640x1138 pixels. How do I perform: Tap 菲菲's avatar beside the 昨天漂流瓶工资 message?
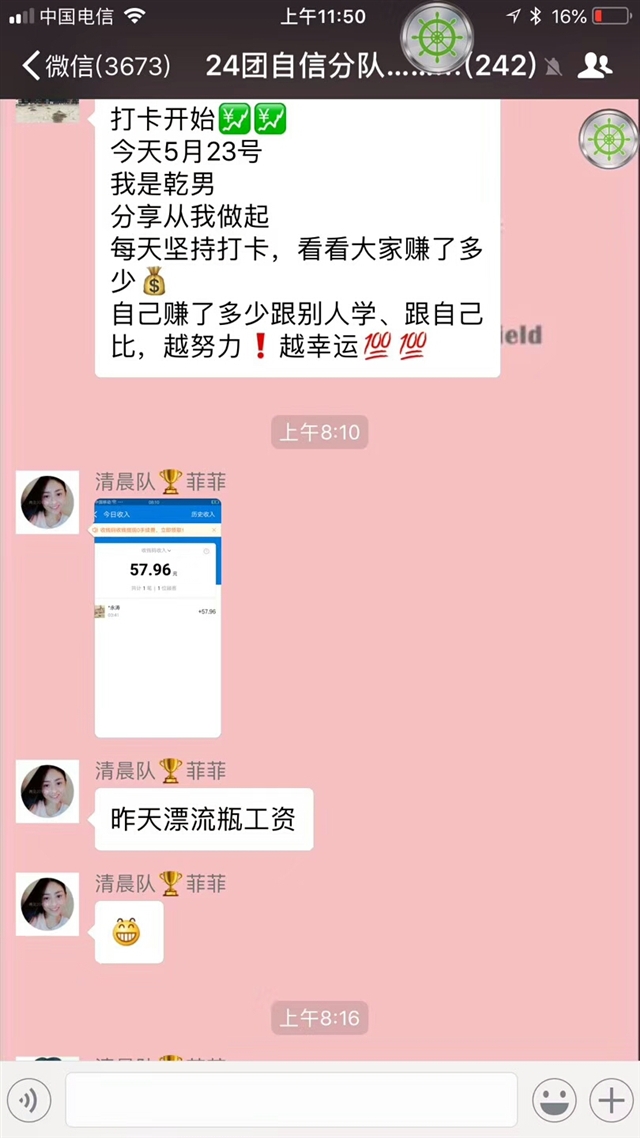[x=47, y=791]
